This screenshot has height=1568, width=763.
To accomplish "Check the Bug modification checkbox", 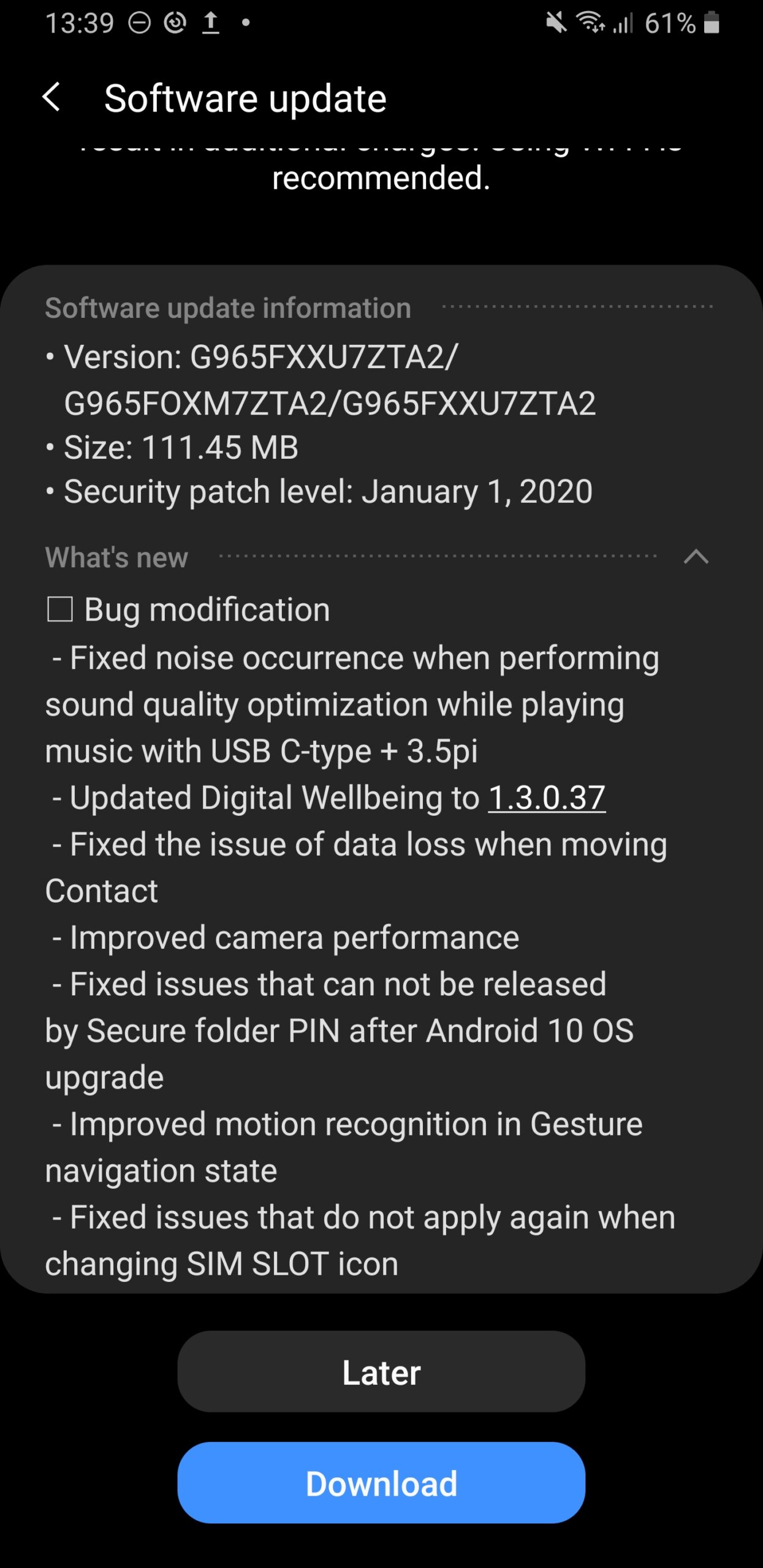I will 59,608.
